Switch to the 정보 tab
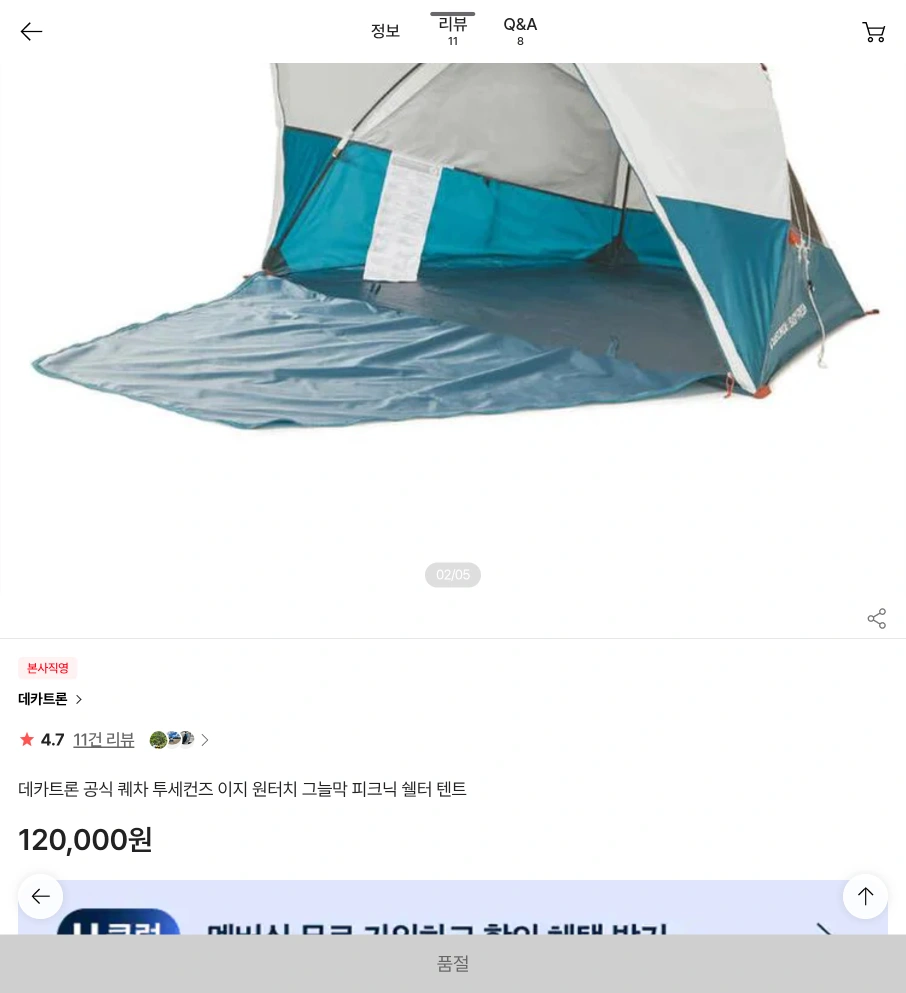This screenshot has width=906, height=993. pyautogui.click(x=385, y=31)
